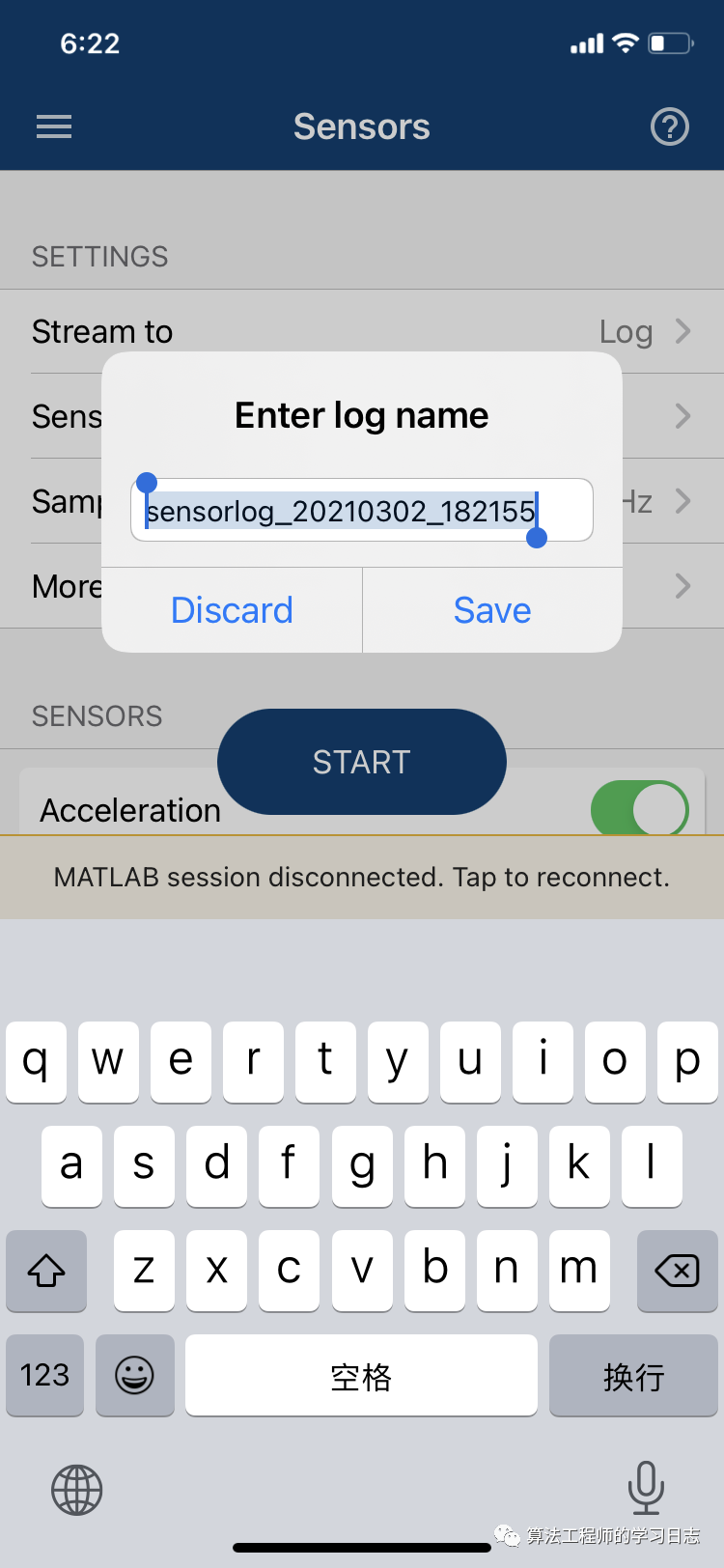Tap the shift key
The image size is (724, 1568).
point(46,1271)
